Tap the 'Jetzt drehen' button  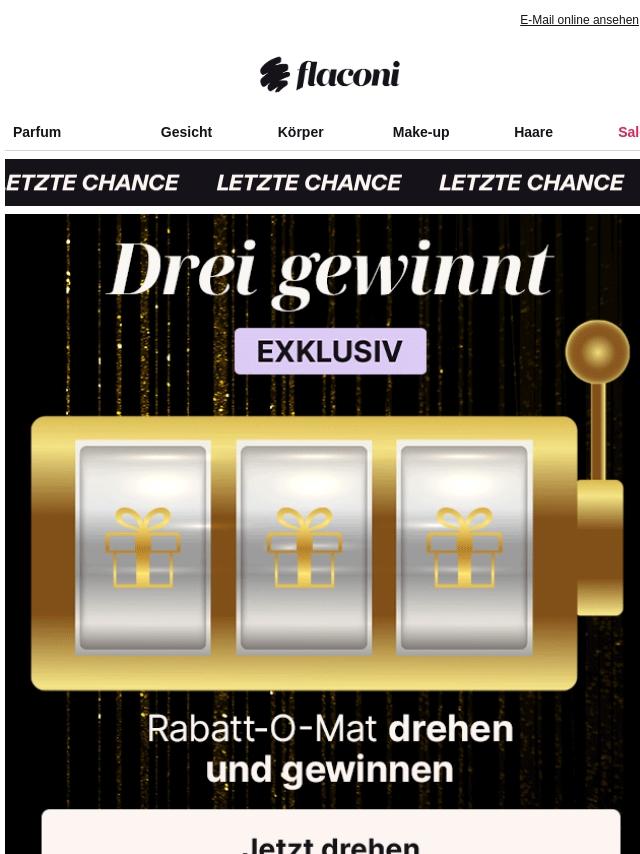pyautogui.click(x=330, y=840)
